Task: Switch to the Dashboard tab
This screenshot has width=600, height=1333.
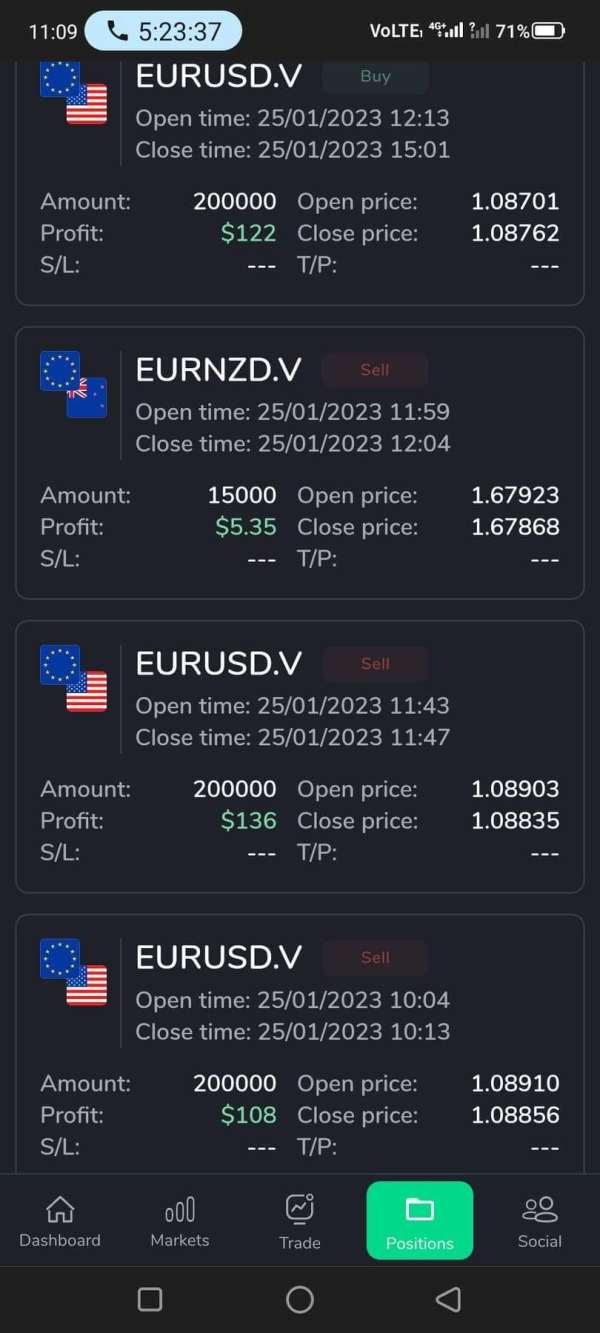Action: (x=60, y=1220)
